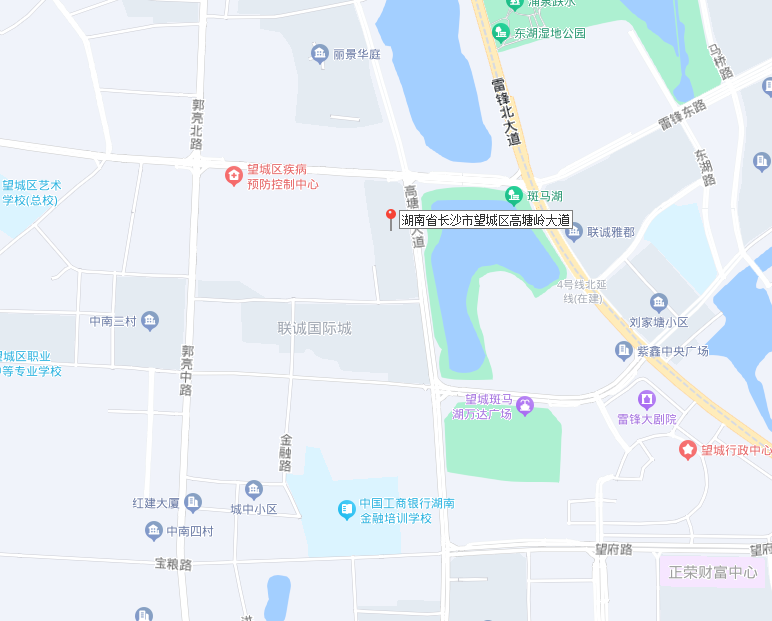Image resolution: width=772 pixels, height=621 pixels.
Task: Tap the red location pin on 高塘岭大道
Action: coord(391,218)
